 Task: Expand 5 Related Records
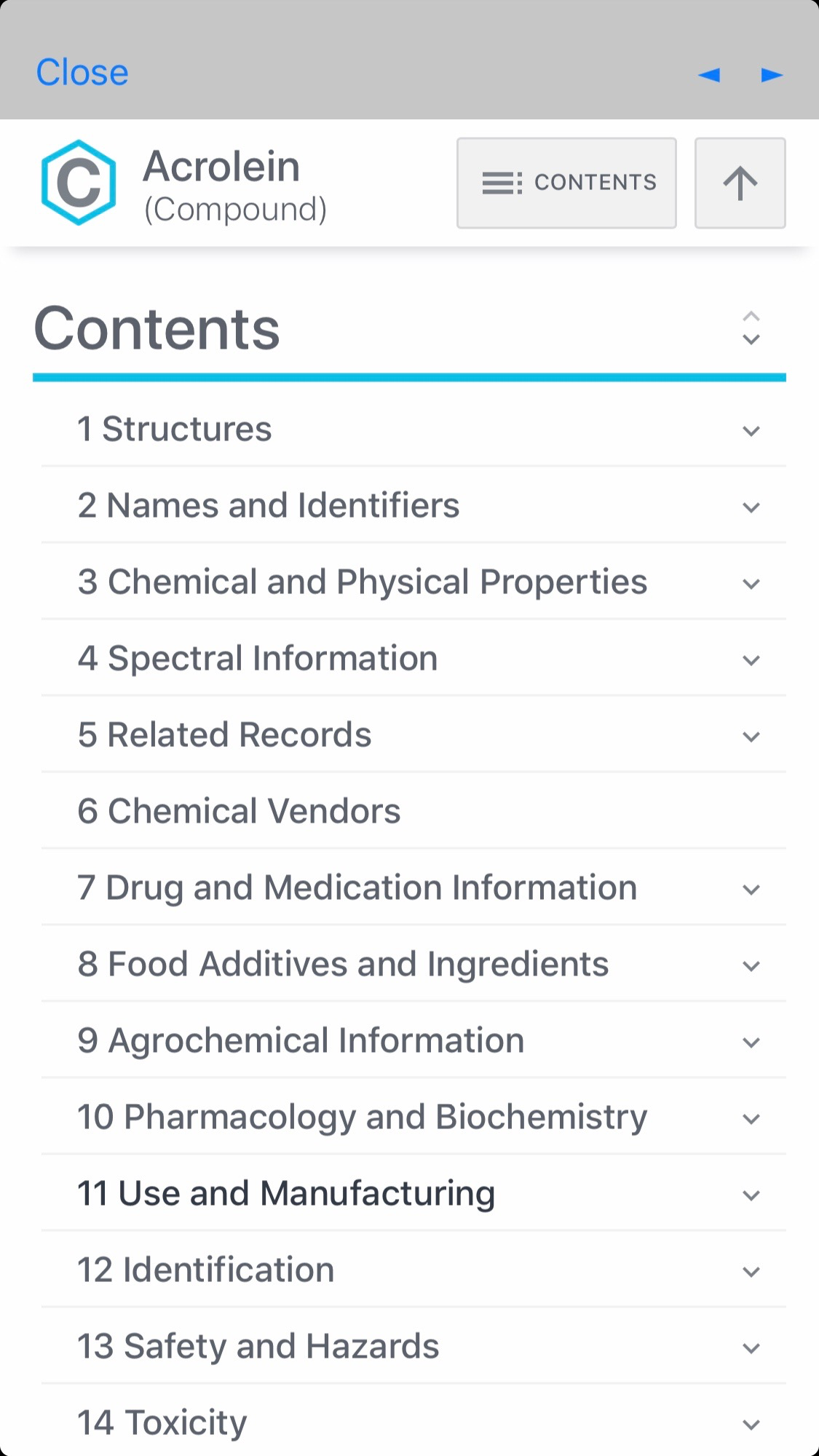pos(751,736)
